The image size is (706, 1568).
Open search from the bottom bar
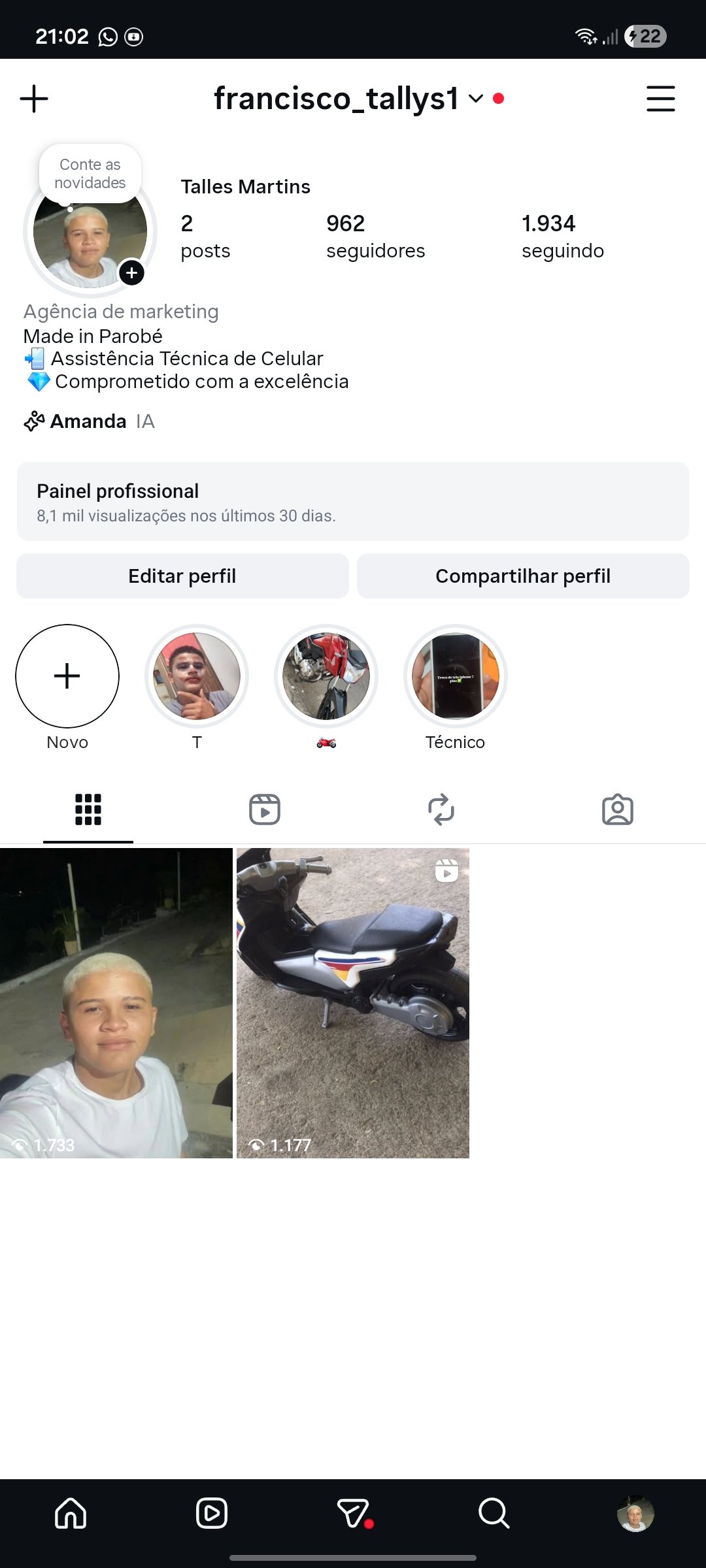(x=494, y=1513)
